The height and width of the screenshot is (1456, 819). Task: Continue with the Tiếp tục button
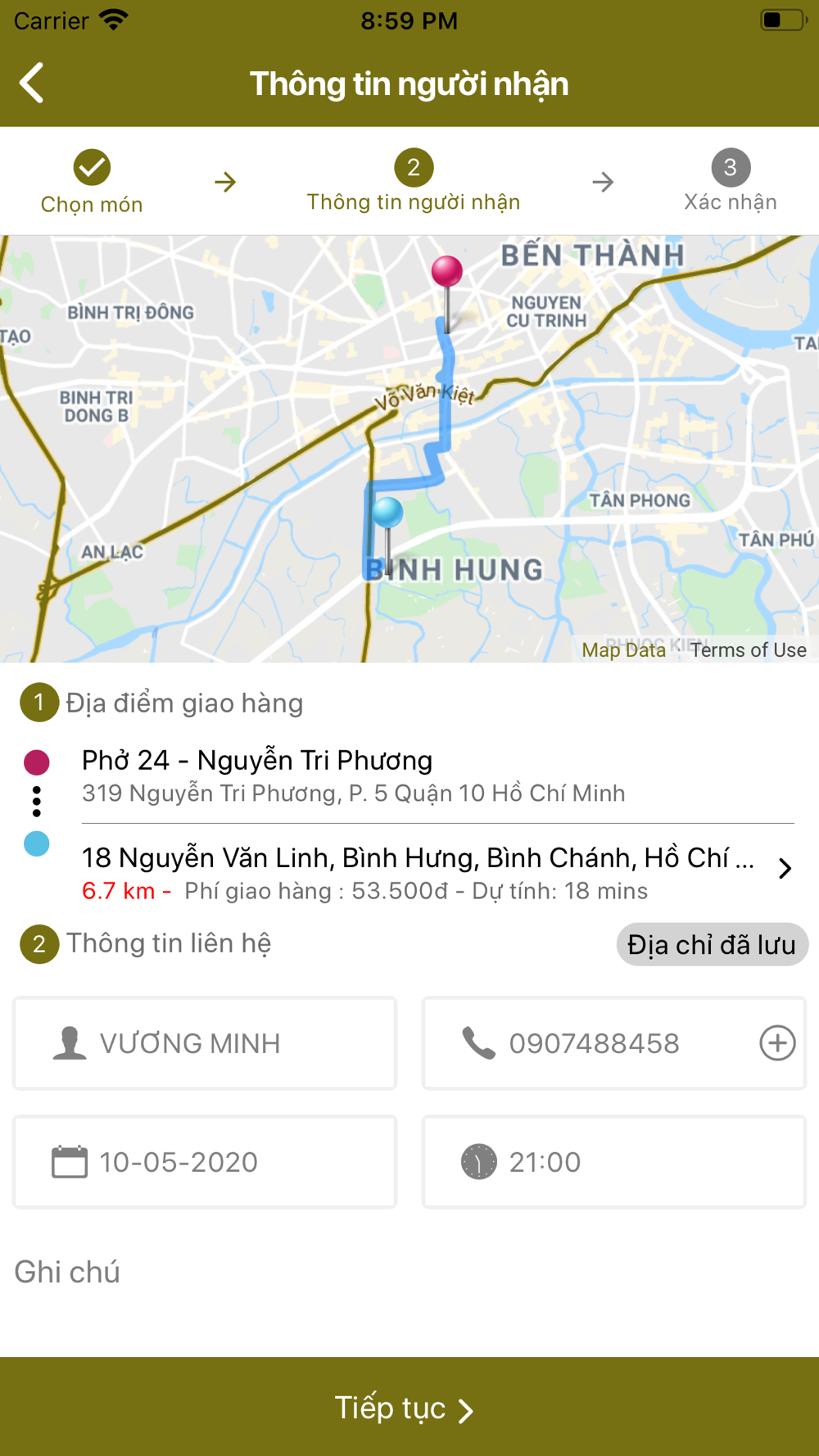point(409,1407)
